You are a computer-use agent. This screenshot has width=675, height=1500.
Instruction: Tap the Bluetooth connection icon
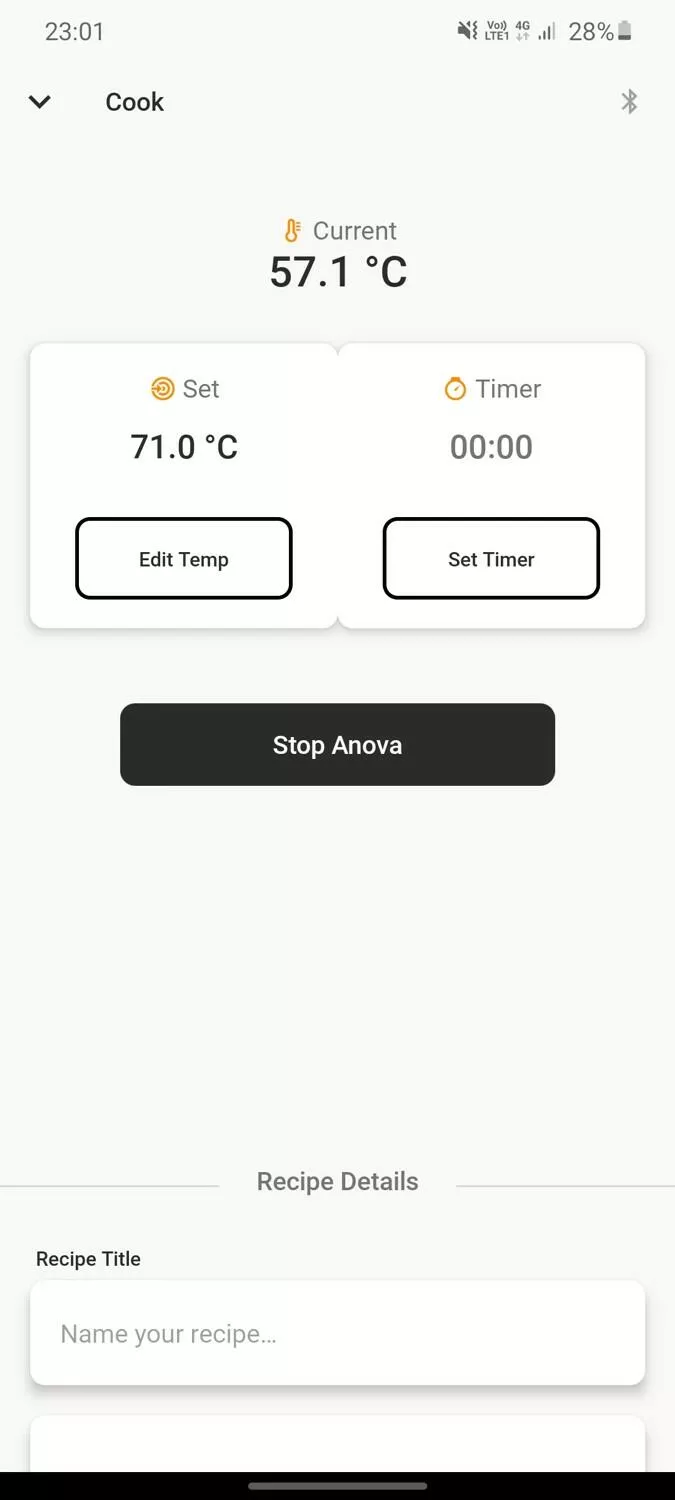(x=629, y=101)
